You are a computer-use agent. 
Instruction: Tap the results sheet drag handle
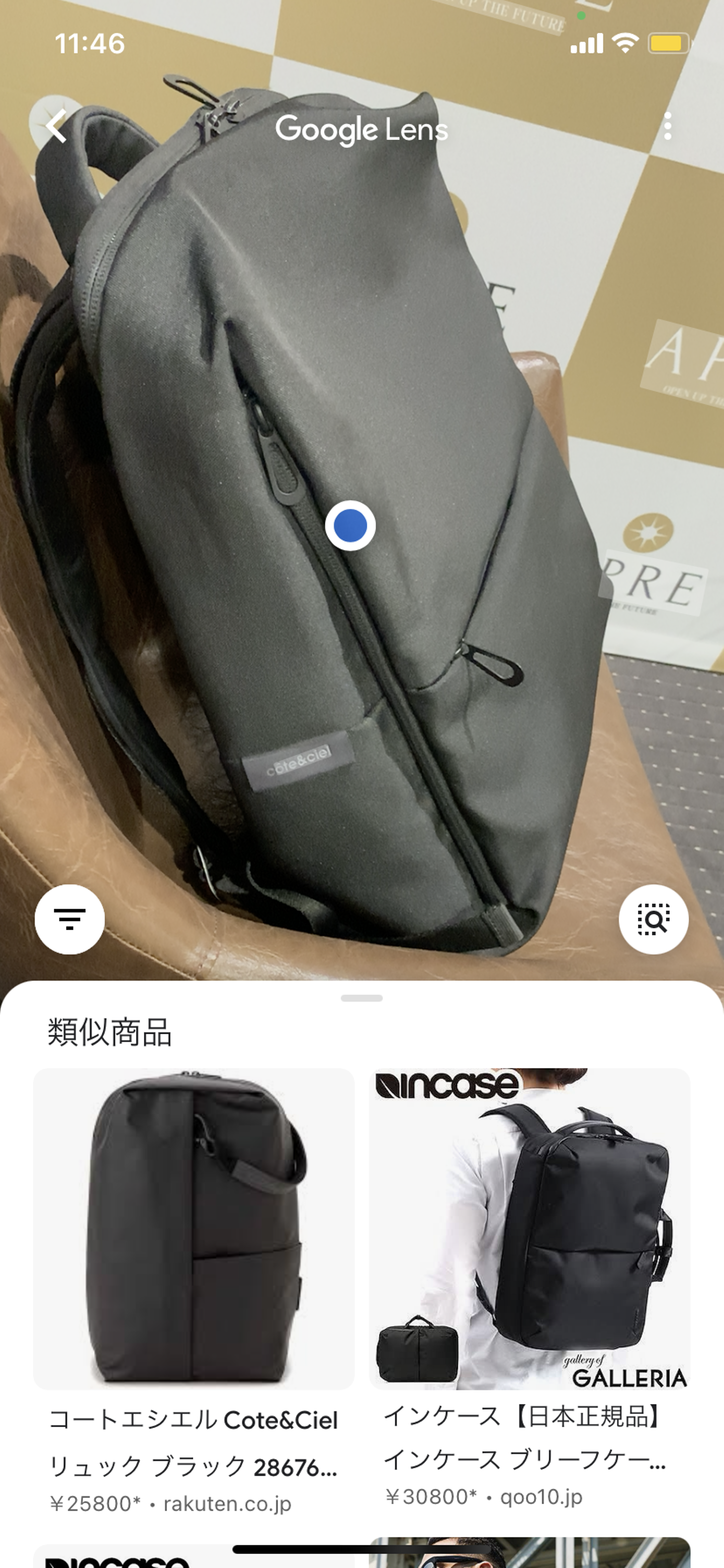361,998
